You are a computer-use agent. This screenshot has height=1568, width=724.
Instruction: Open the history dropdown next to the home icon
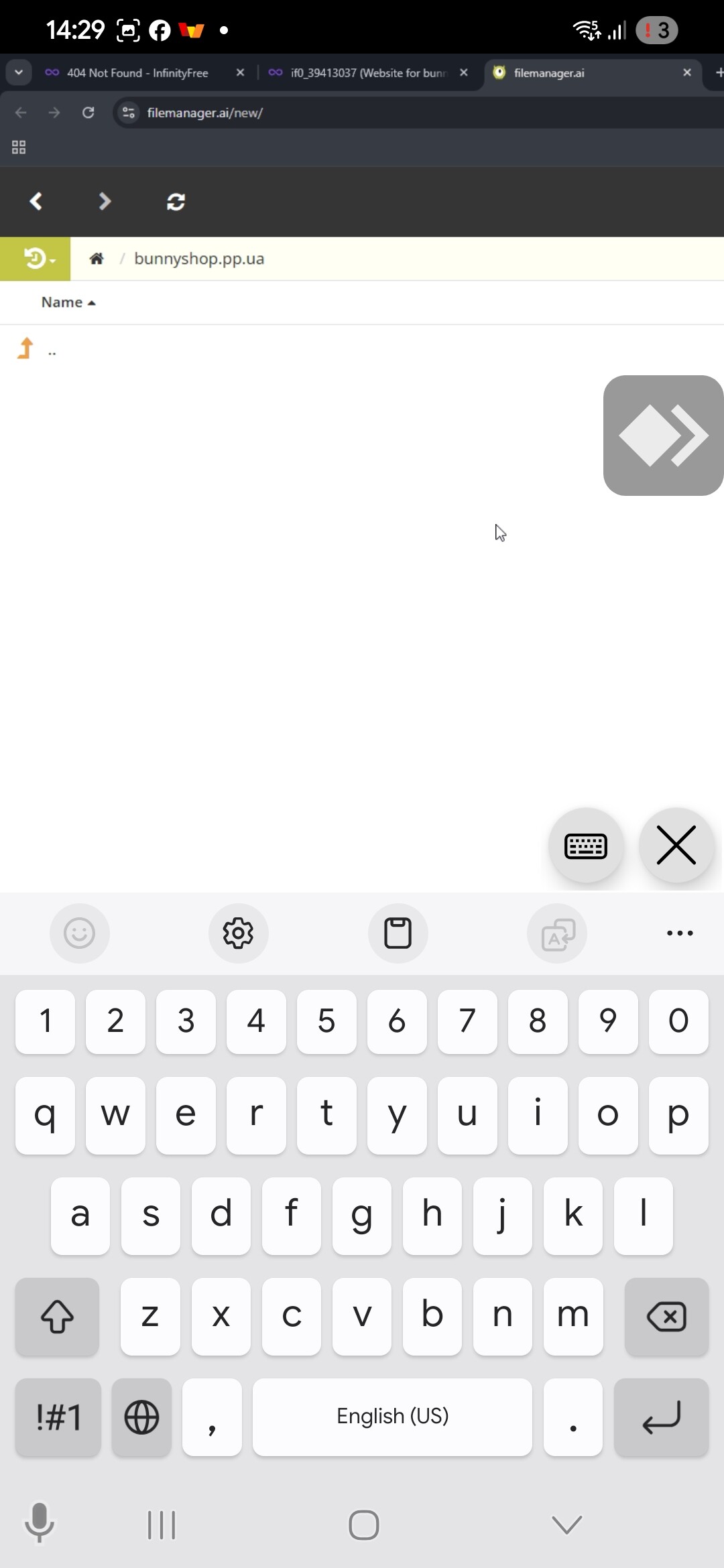36,259
